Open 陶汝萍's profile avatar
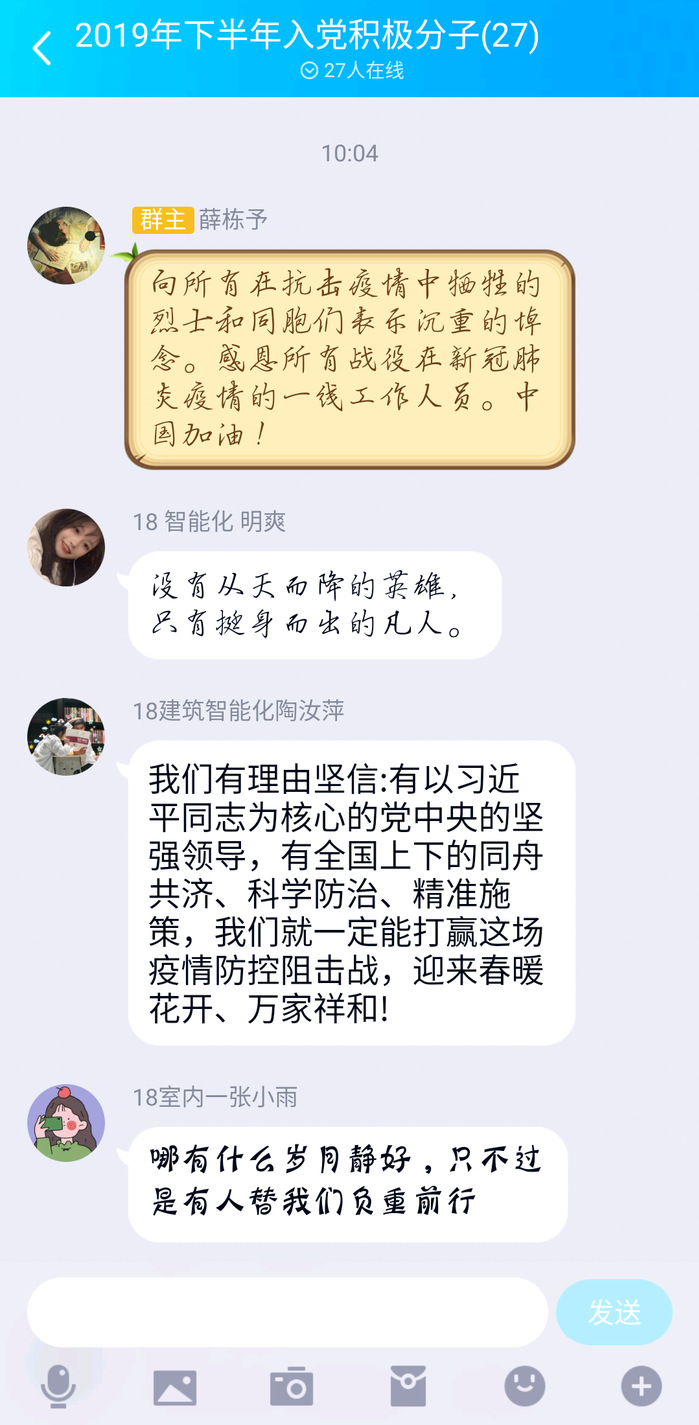Image resolution: width=699 pixels, height=1425 pixels. (66, 736)
